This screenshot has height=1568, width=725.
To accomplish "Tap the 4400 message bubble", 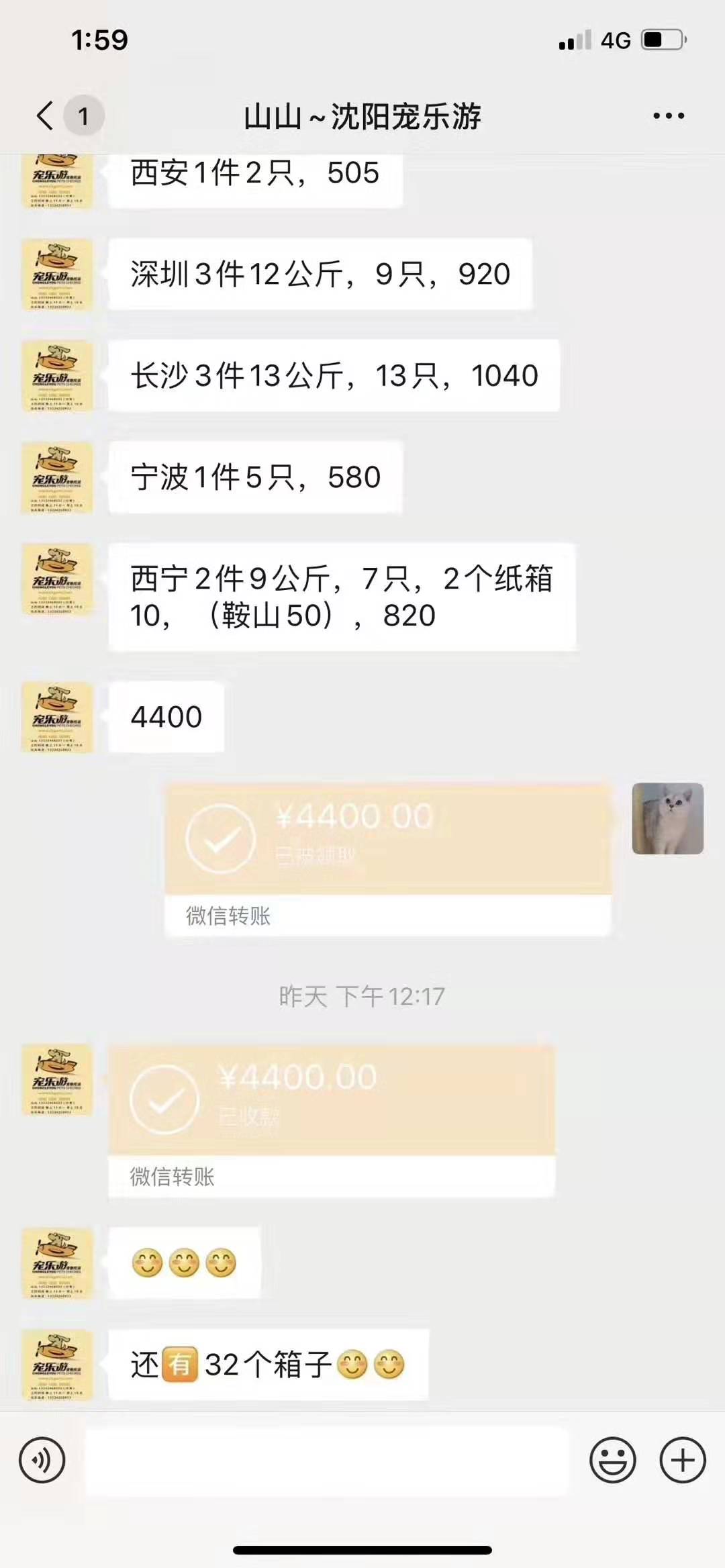I will (168, 718).
